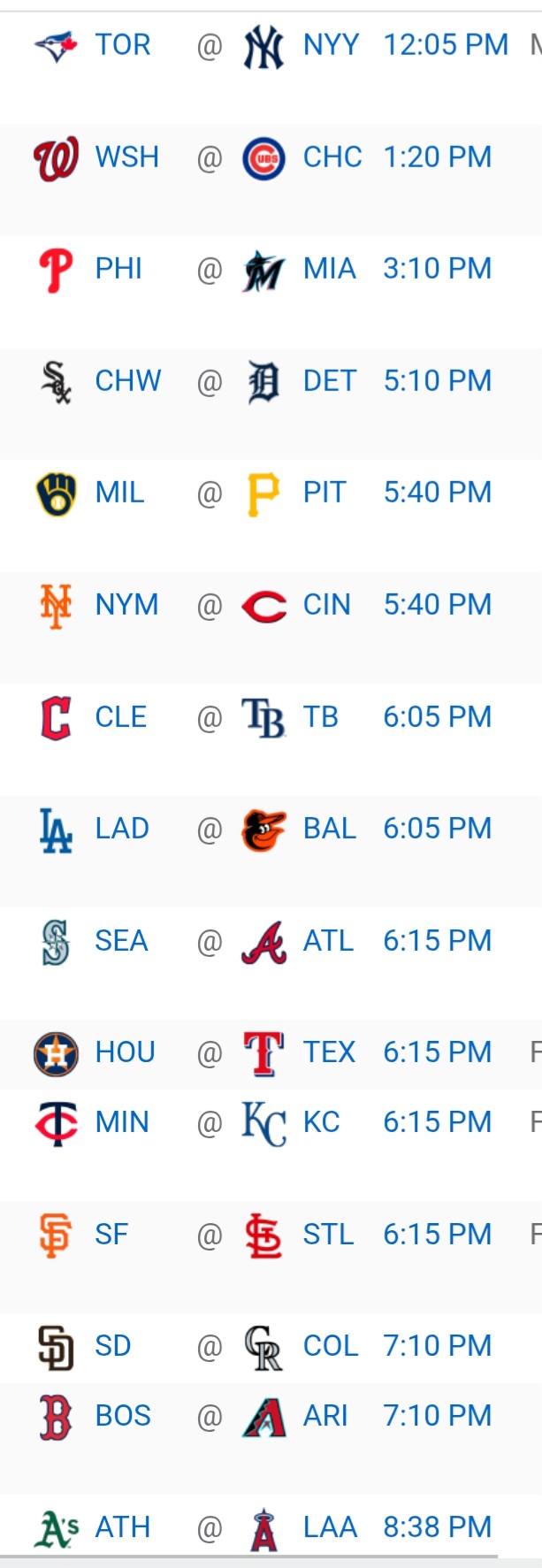Viewport: 542px width, 1568px height.
Task: View the CHC team page
Action: pyautogui.click(x=332, y=157)
